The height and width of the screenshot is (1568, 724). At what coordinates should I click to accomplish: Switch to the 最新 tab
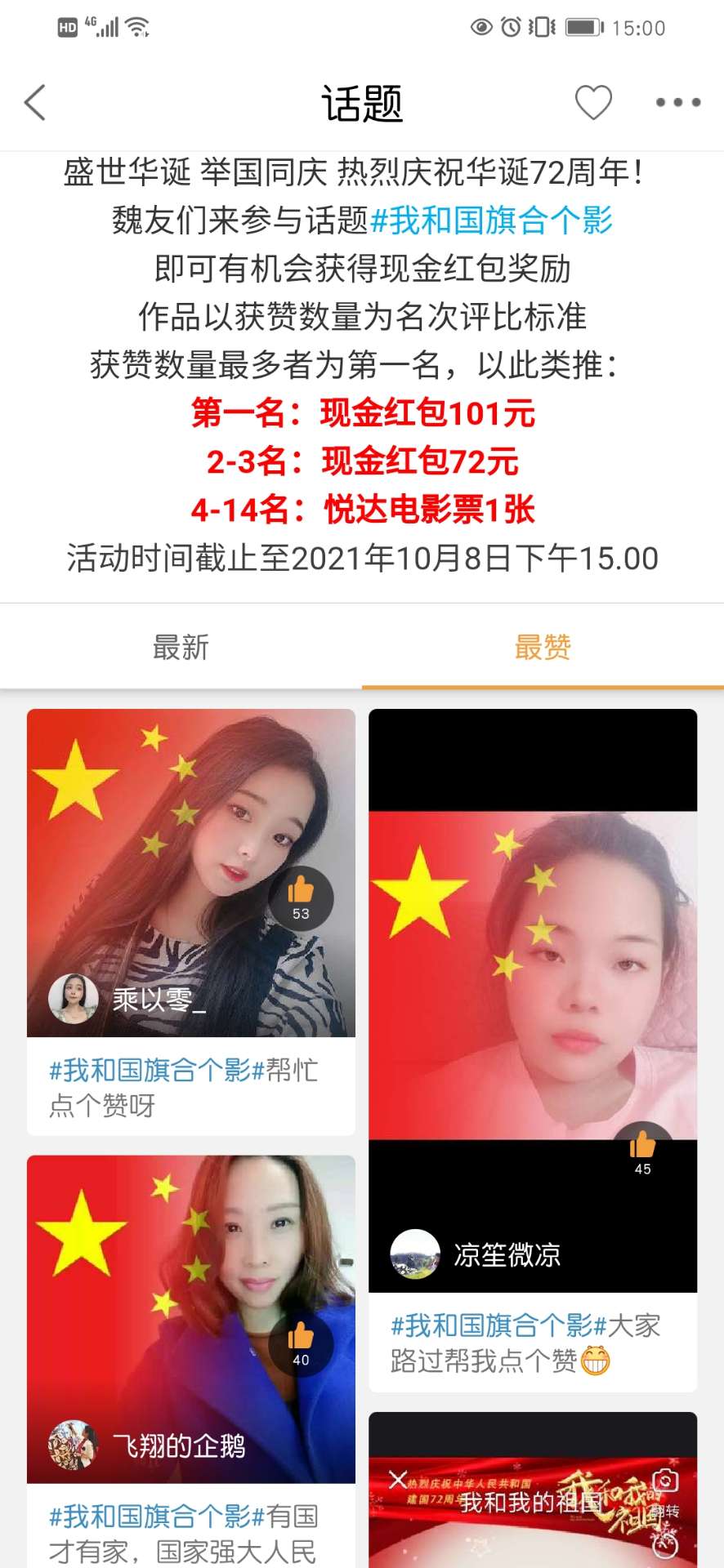pos(181,648)
